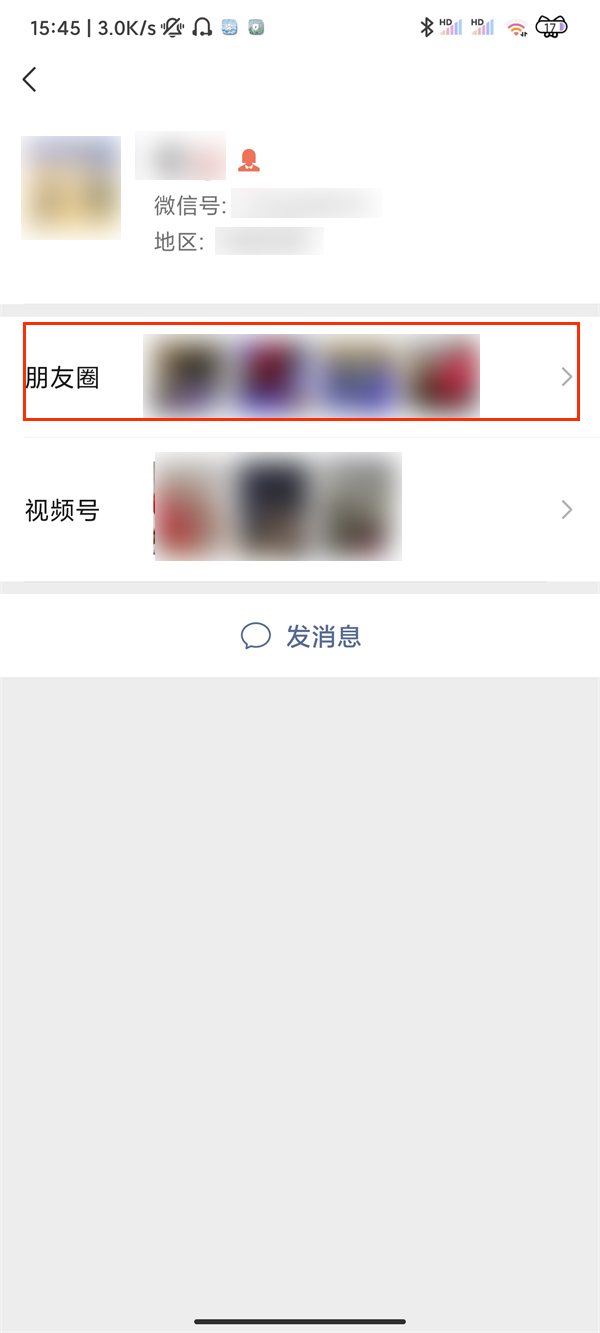Image resolution: width=600 pixels, height=1333 pixels.
Task: Open the 视频号 row
Action: 300,510
